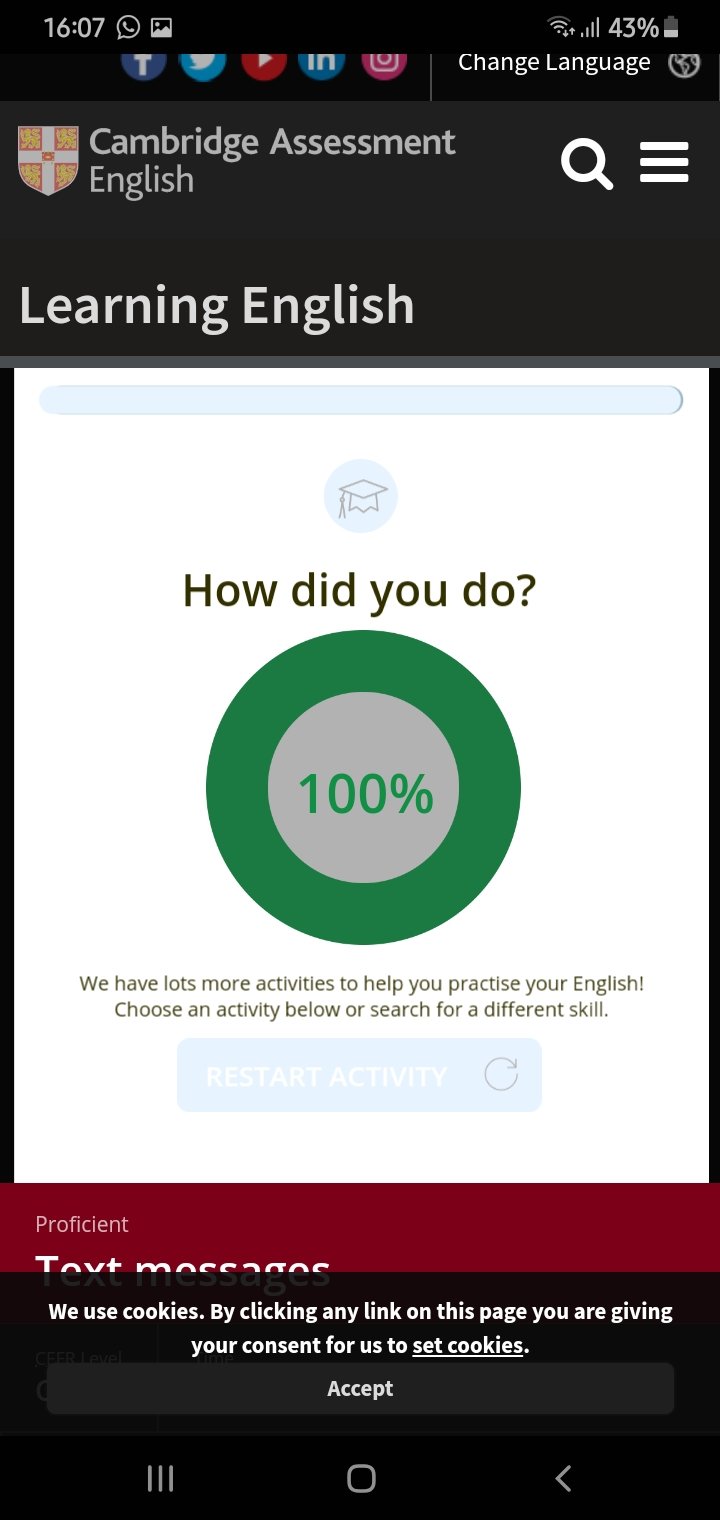
Task: Go back using system back button
Action: pyautogui.click(x=563, y=1478)
